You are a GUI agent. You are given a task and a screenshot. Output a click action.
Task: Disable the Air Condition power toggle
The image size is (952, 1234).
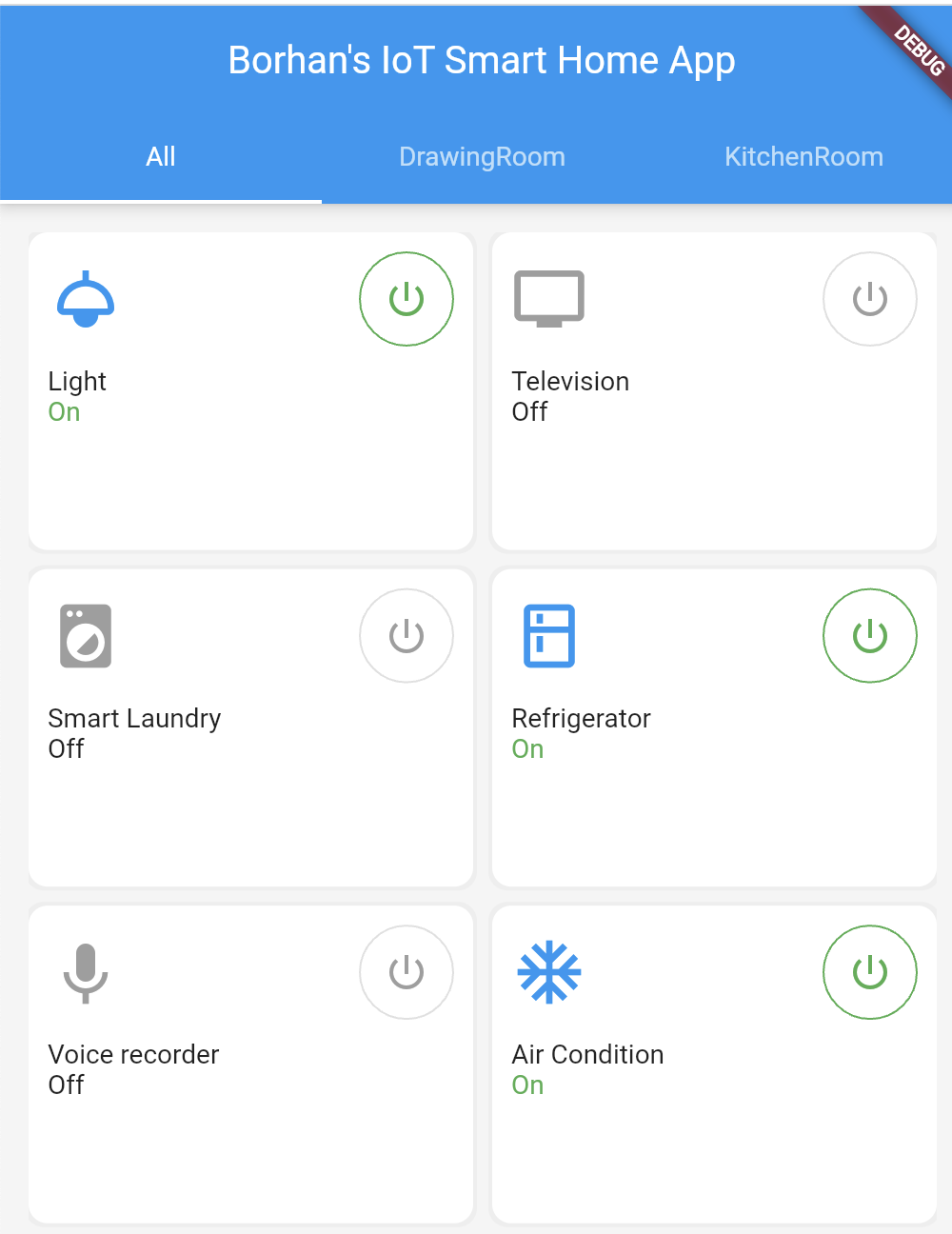[x=870, y=972]
